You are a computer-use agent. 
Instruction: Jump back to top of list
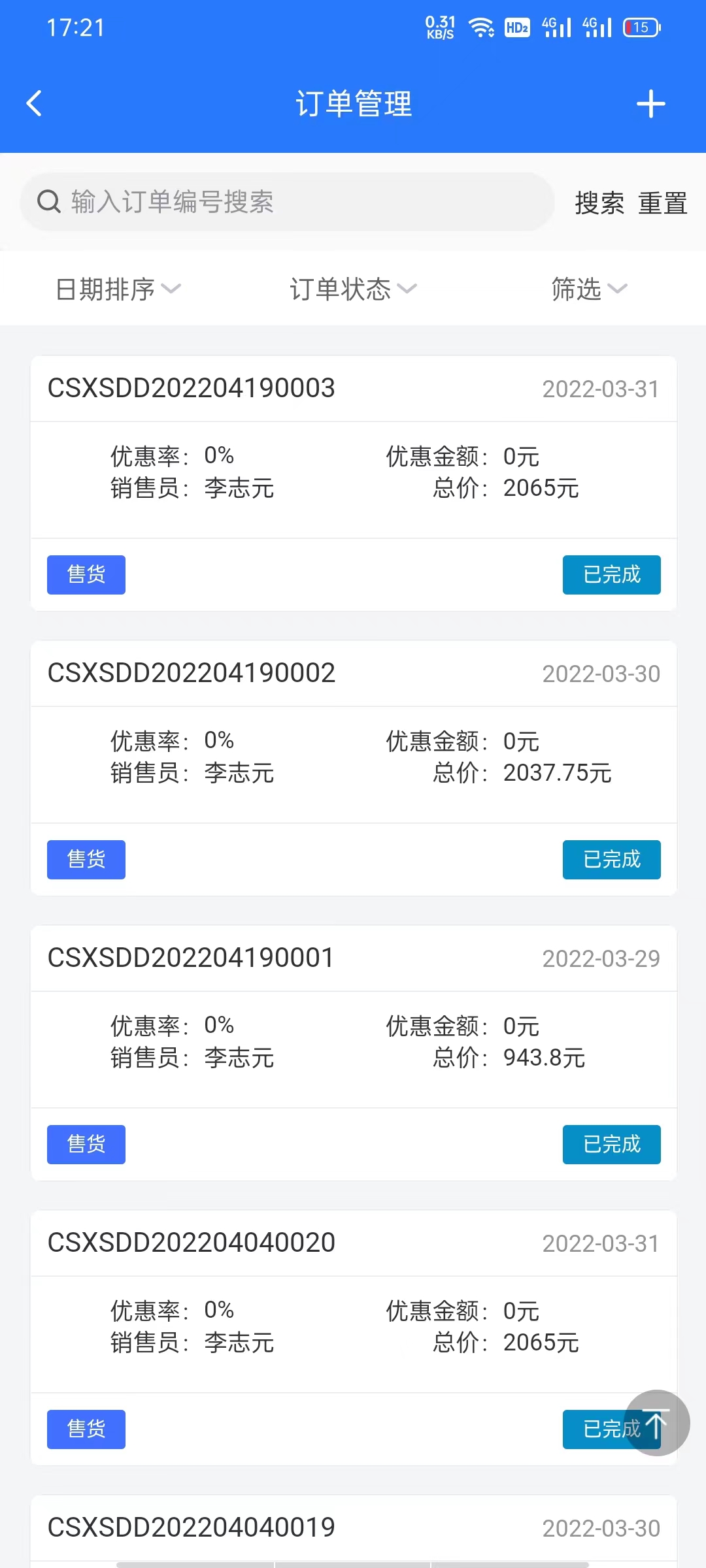pos(657,1423)
